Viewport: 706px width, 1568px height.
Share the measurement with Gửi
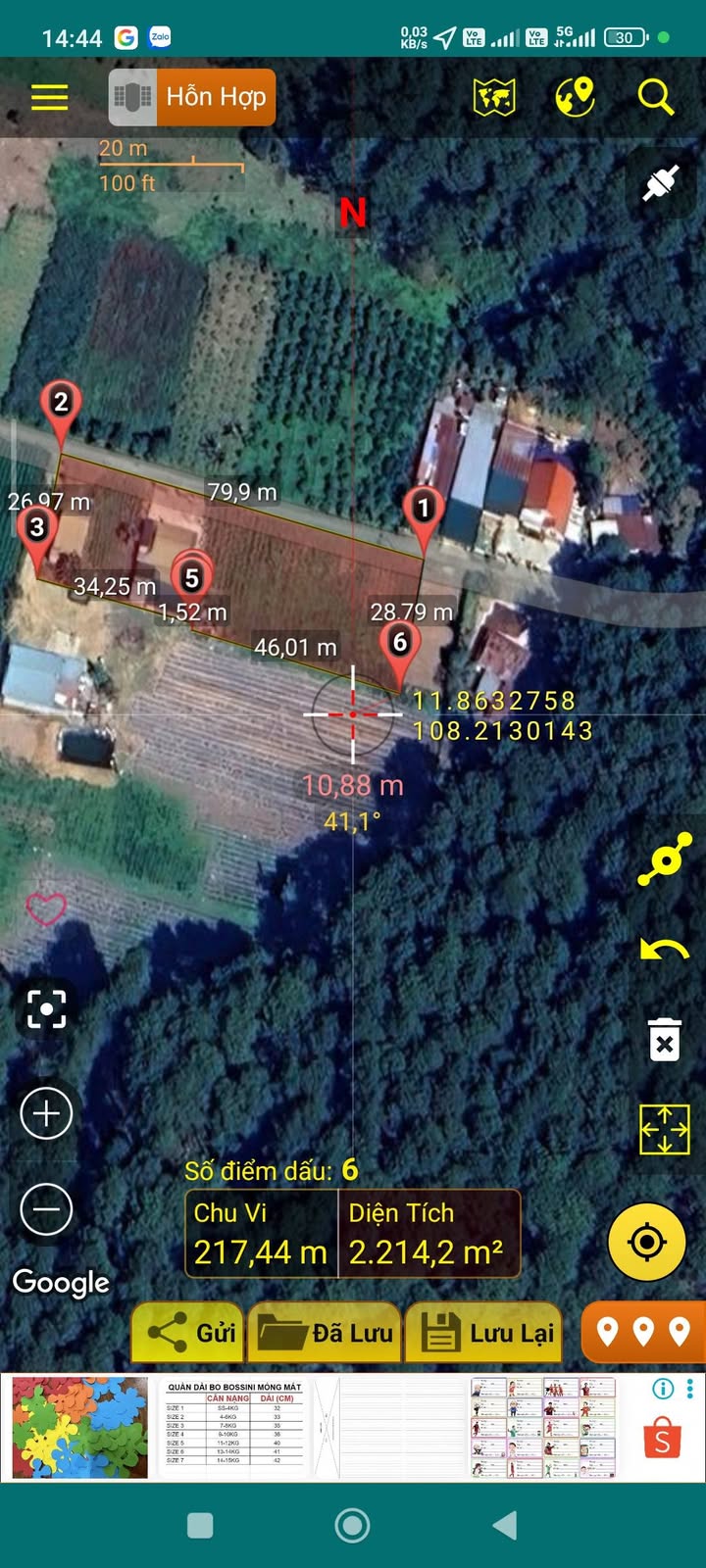click(188, 1333)
